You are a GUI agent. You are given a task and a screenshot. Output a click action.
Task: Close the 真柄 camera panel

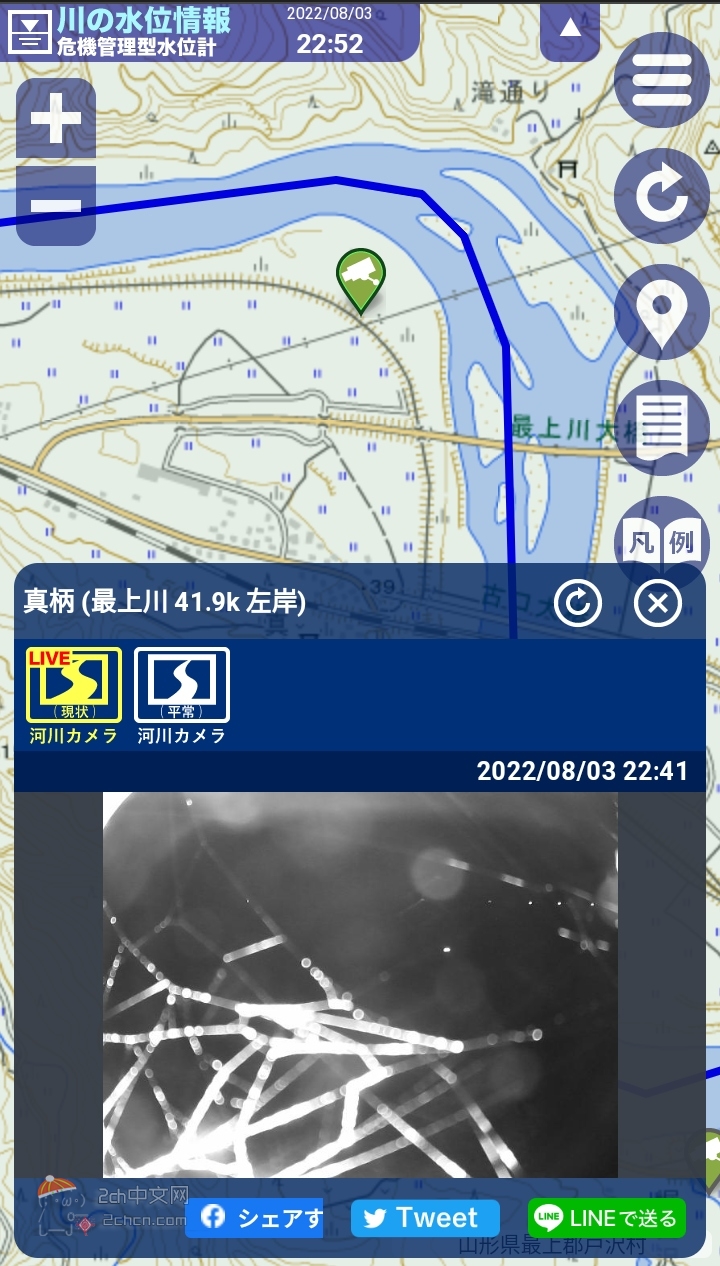click(658, 603)
